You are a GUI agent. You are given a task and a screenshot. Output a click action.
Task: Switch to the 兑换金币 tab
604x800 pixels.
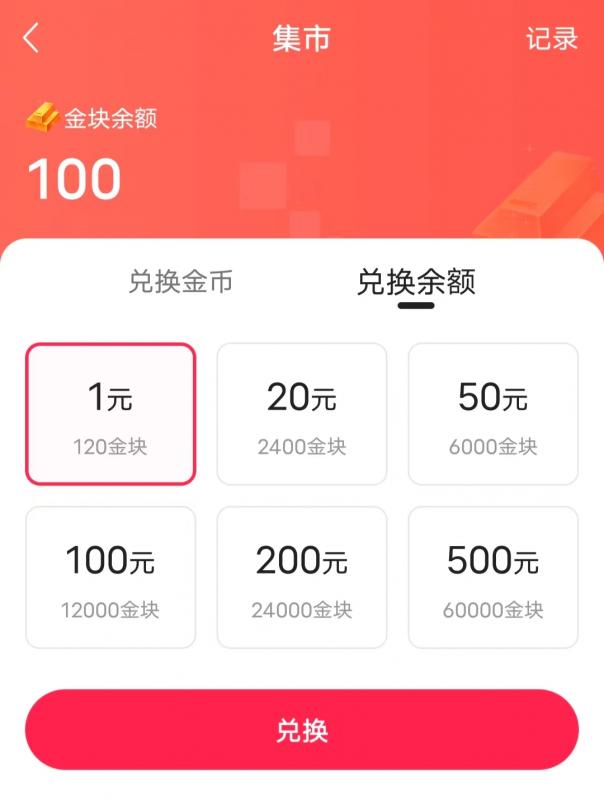(x=180, y=282)
